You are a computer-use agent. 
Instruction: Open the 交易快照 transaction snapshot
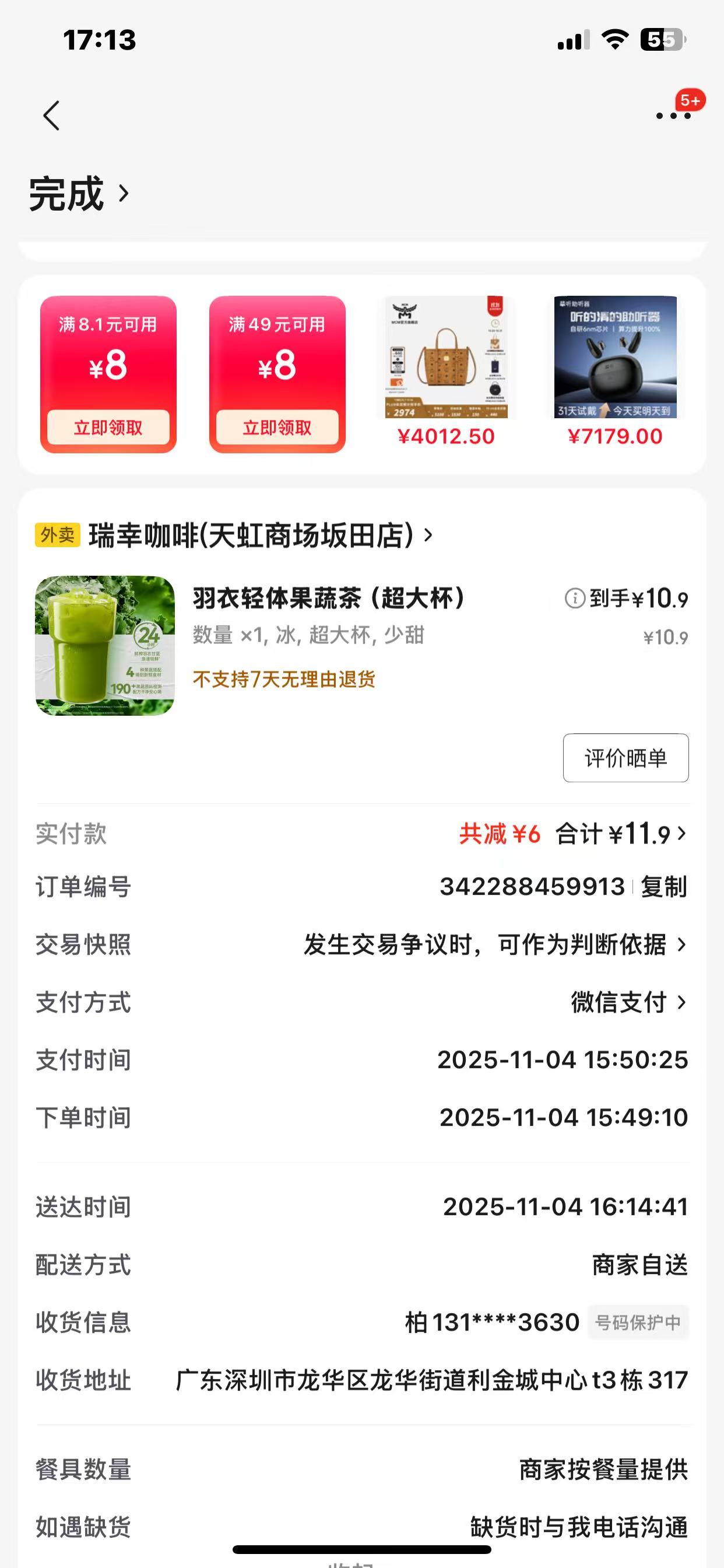coord(494,944)
